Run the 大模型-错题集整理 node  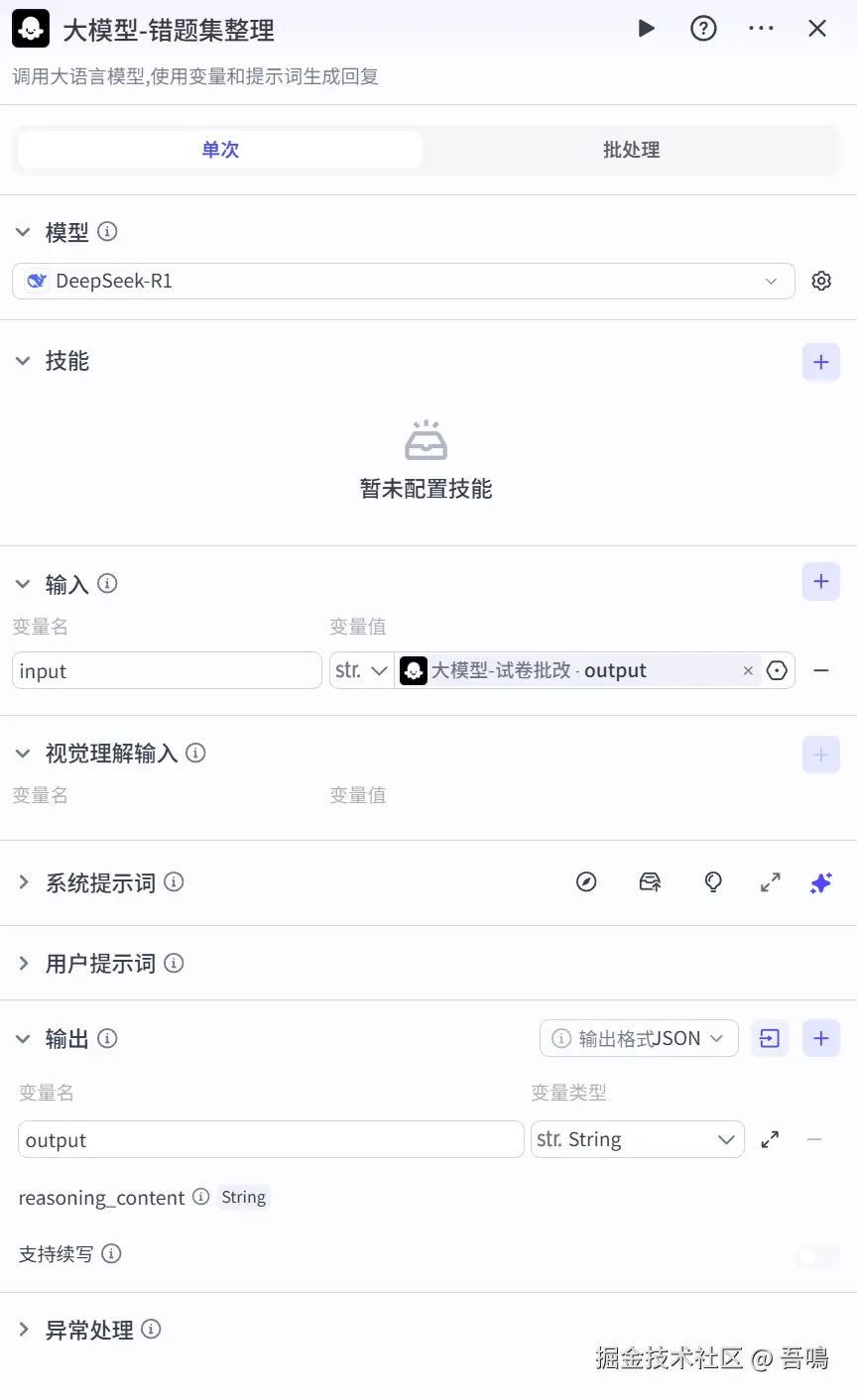coord(646,29)
